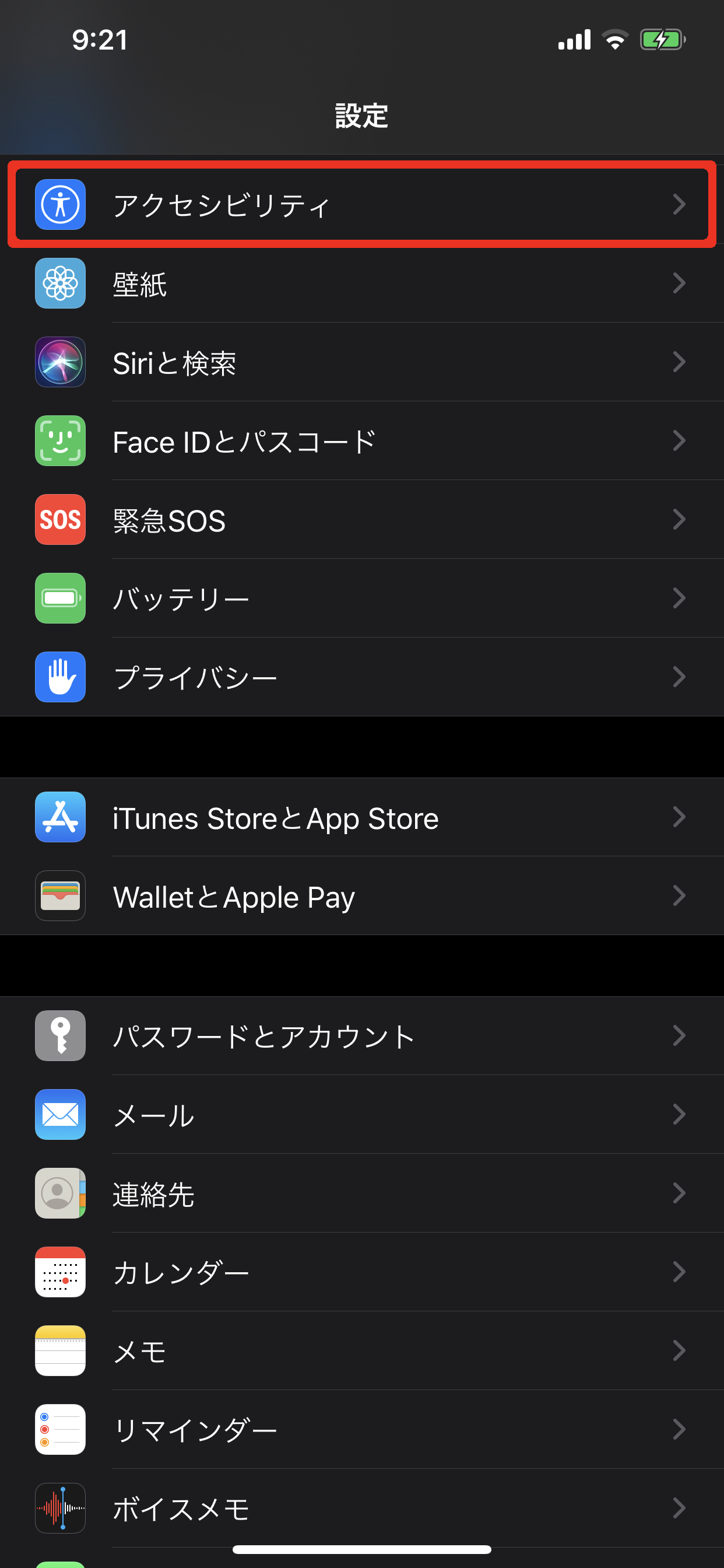
Task: Open パスワードとアカウント settings
Action: (361, 1035)
